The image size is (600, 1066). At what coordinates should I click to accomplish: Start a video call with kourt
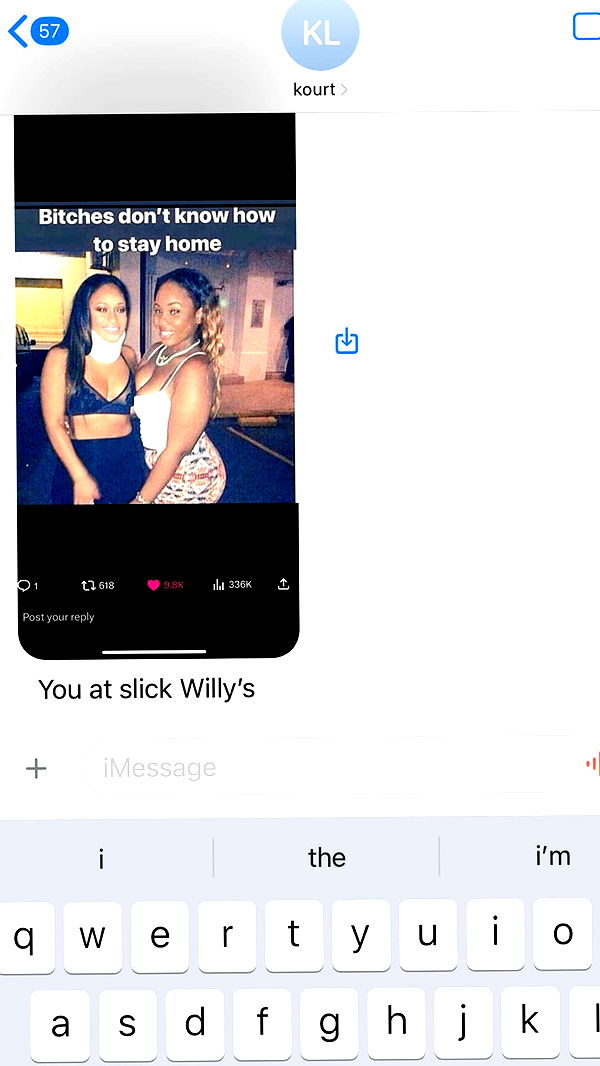(x=587, y=27)
